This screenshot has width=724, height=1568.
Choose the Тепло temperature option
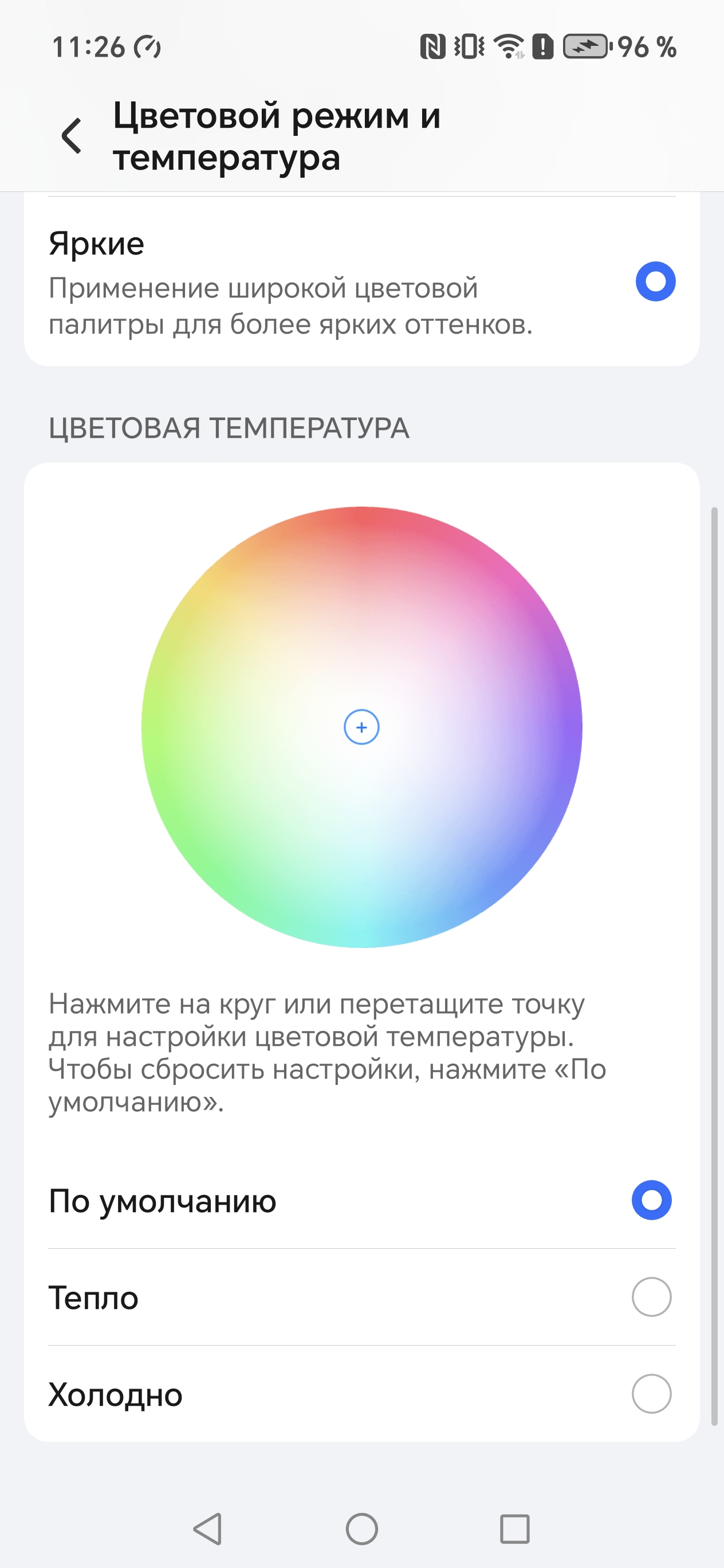651,1297
